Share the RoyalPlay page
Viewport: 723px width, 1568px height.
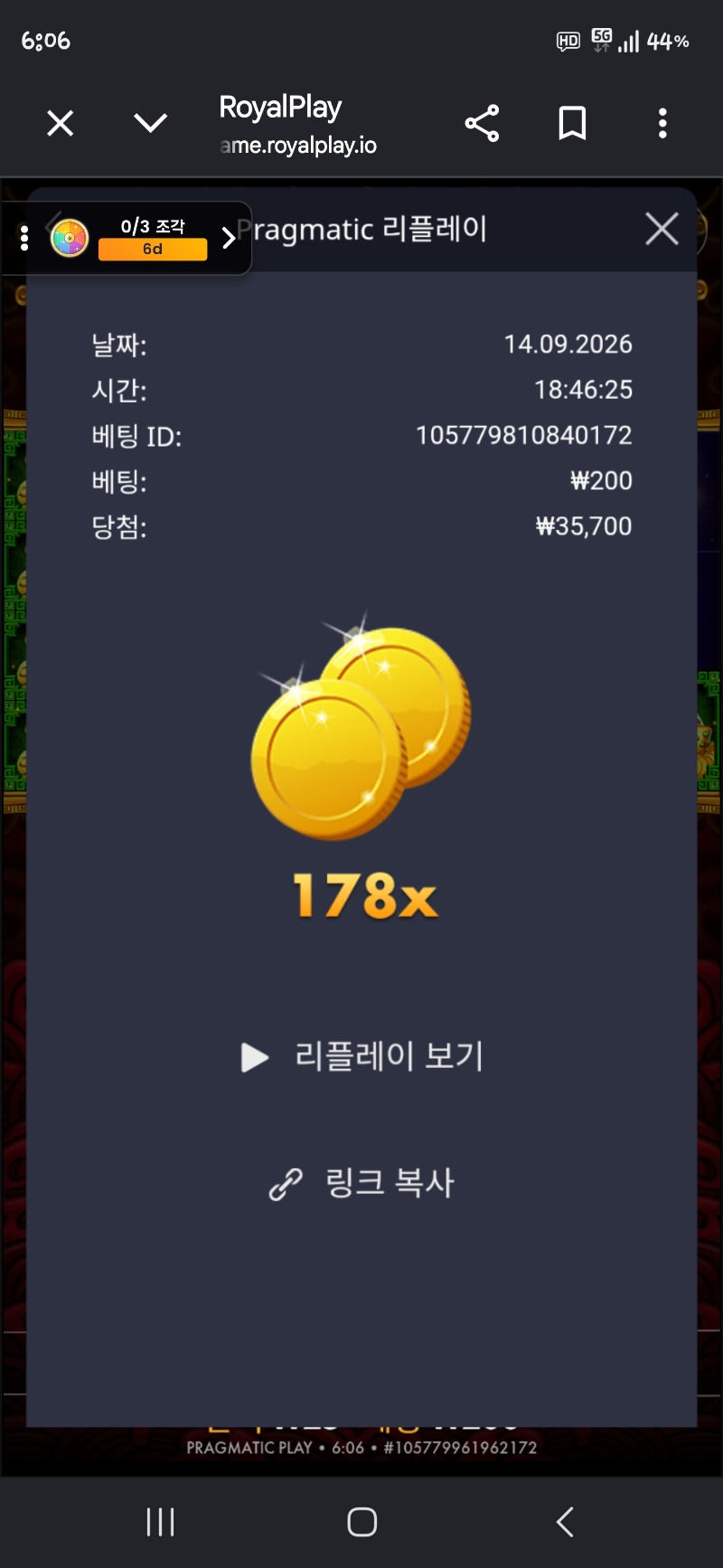click(x=482, y=123)
